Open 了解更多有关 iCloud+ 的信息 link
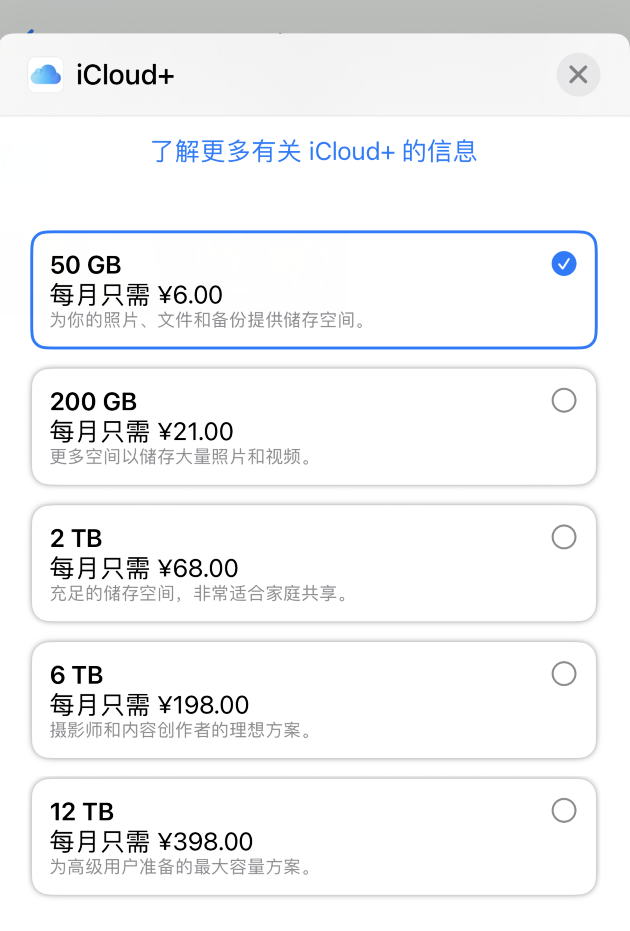Viewport: 630px width, 931px height. tap(314, 151)
